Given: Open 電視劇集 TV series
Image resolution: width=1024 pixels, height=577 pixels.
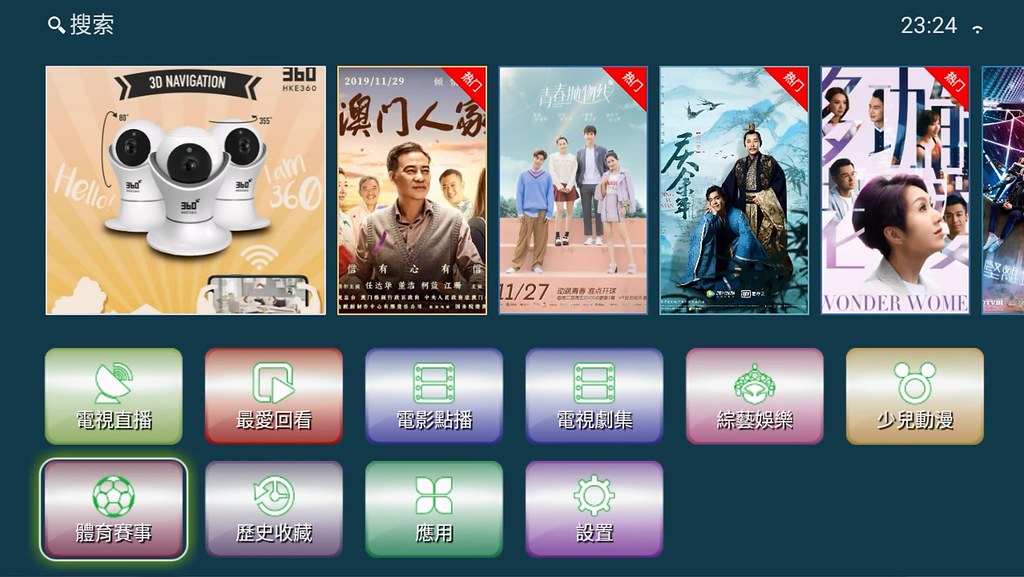Looking at the screenshot, I should (x=594, y=396).
